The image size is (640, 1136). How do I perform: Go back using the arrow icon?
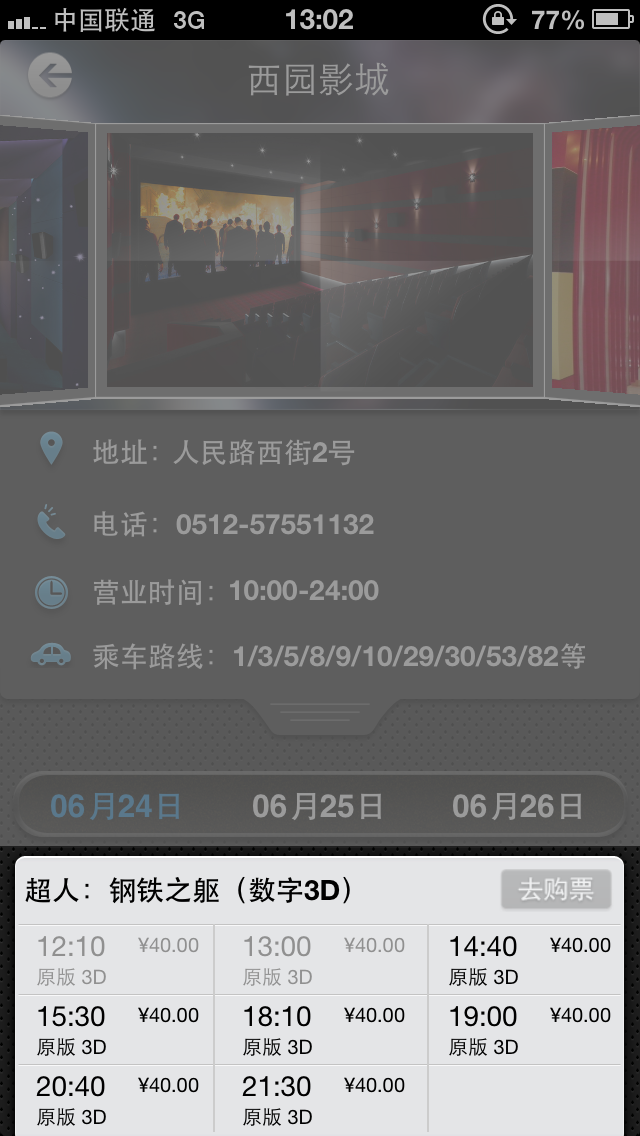click(50, 76)
